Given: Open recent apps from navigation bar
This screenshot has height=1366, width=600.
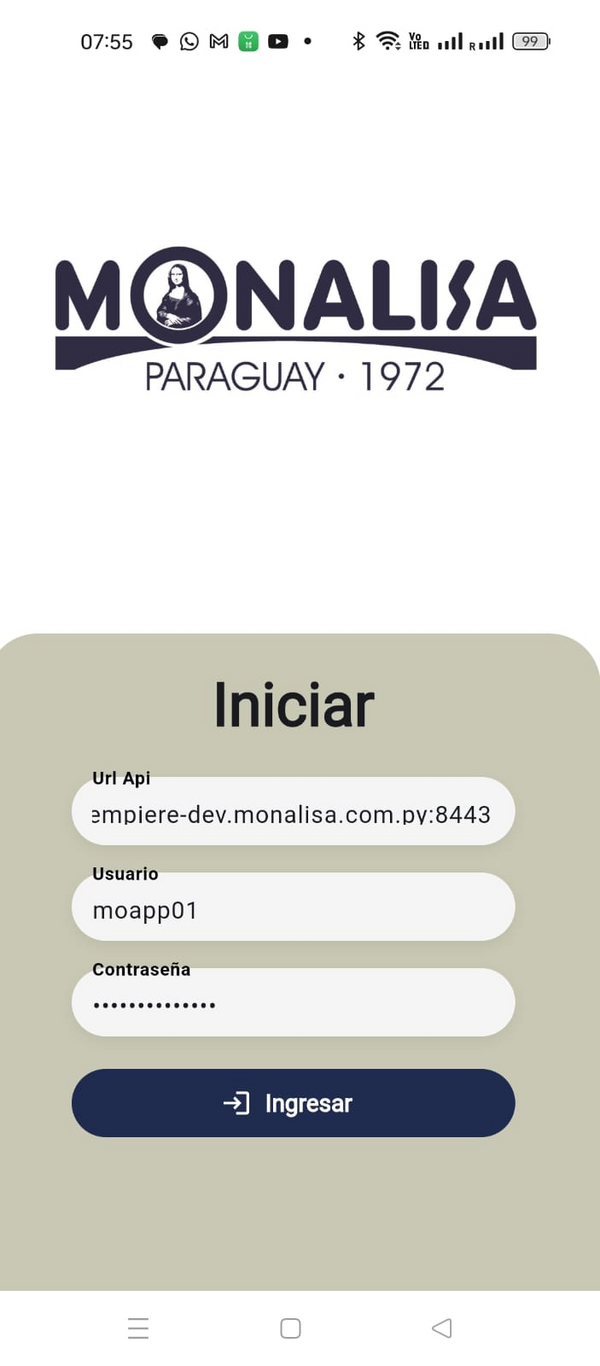Looking at the screenshot, I should click(x=138, y=1328).
